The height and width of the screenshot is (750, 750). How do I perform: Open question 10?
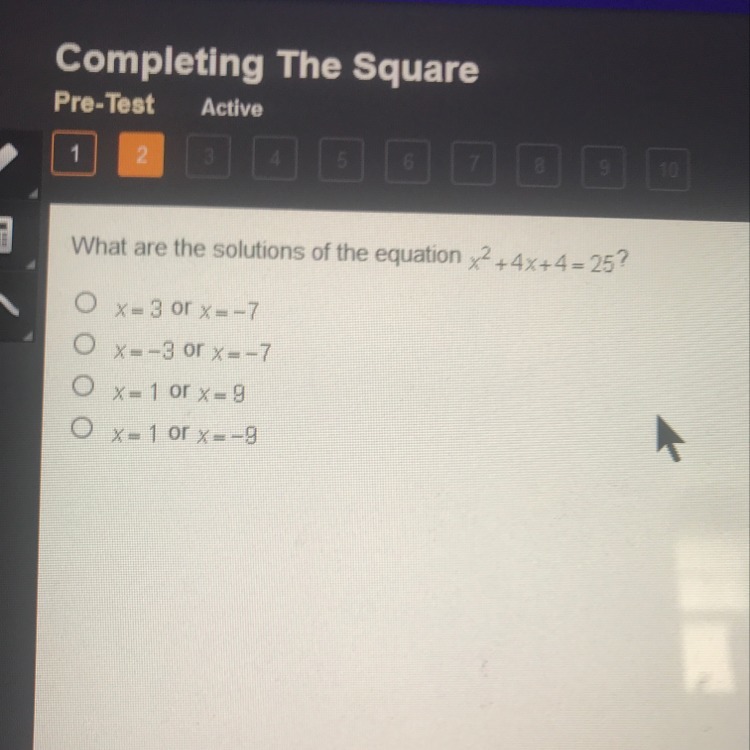668,170
